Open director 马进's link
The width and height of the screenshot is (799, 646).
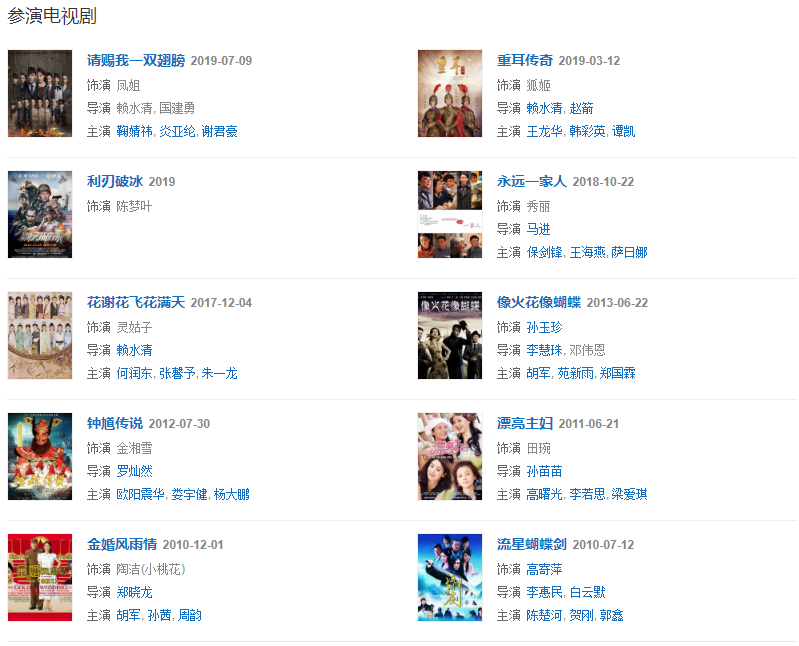(538, 229)
